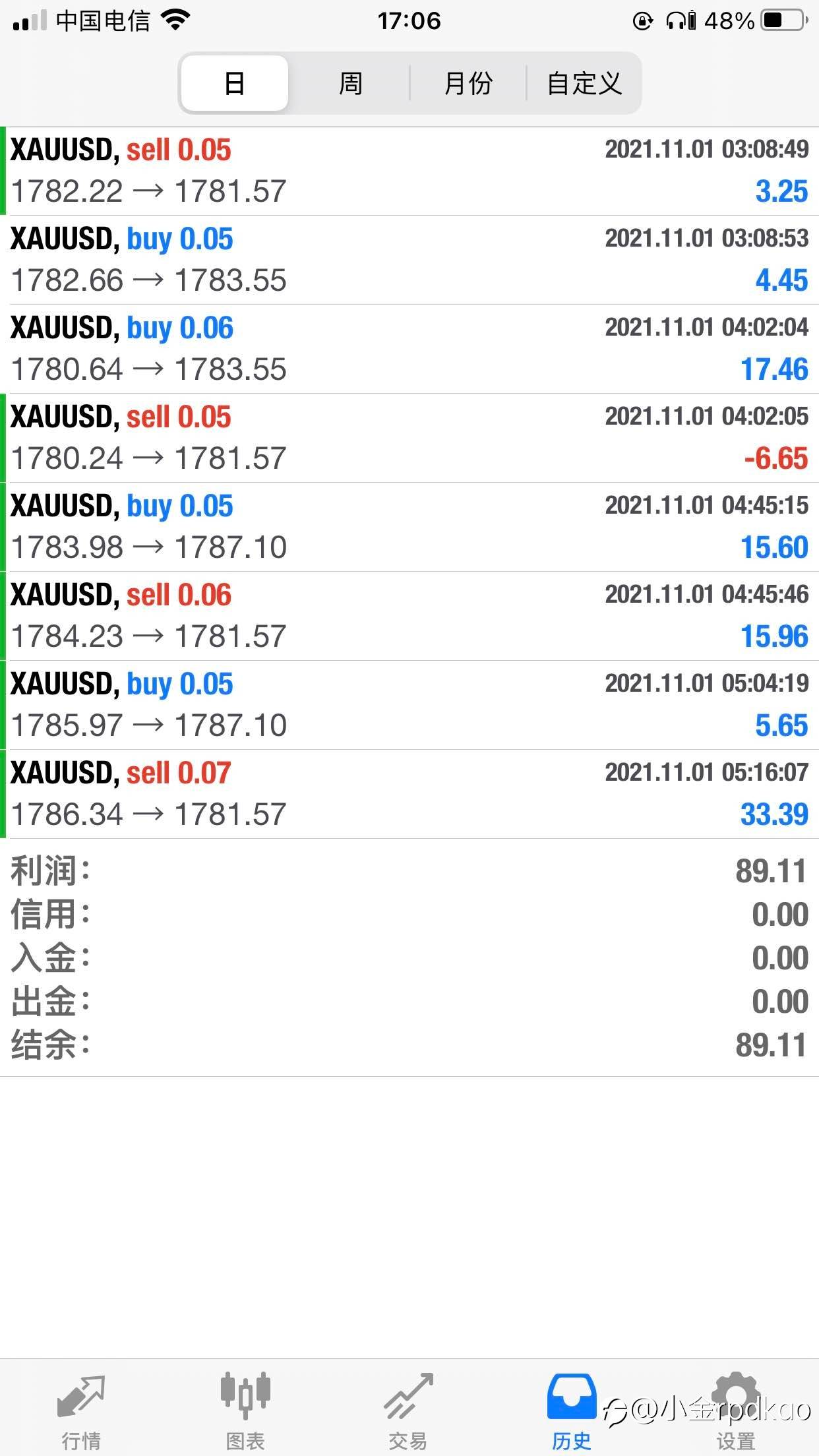The height and width of the screenshot is (1456, 819).
Task: Switch to the 周 (week) period
Action: point(350,83)
